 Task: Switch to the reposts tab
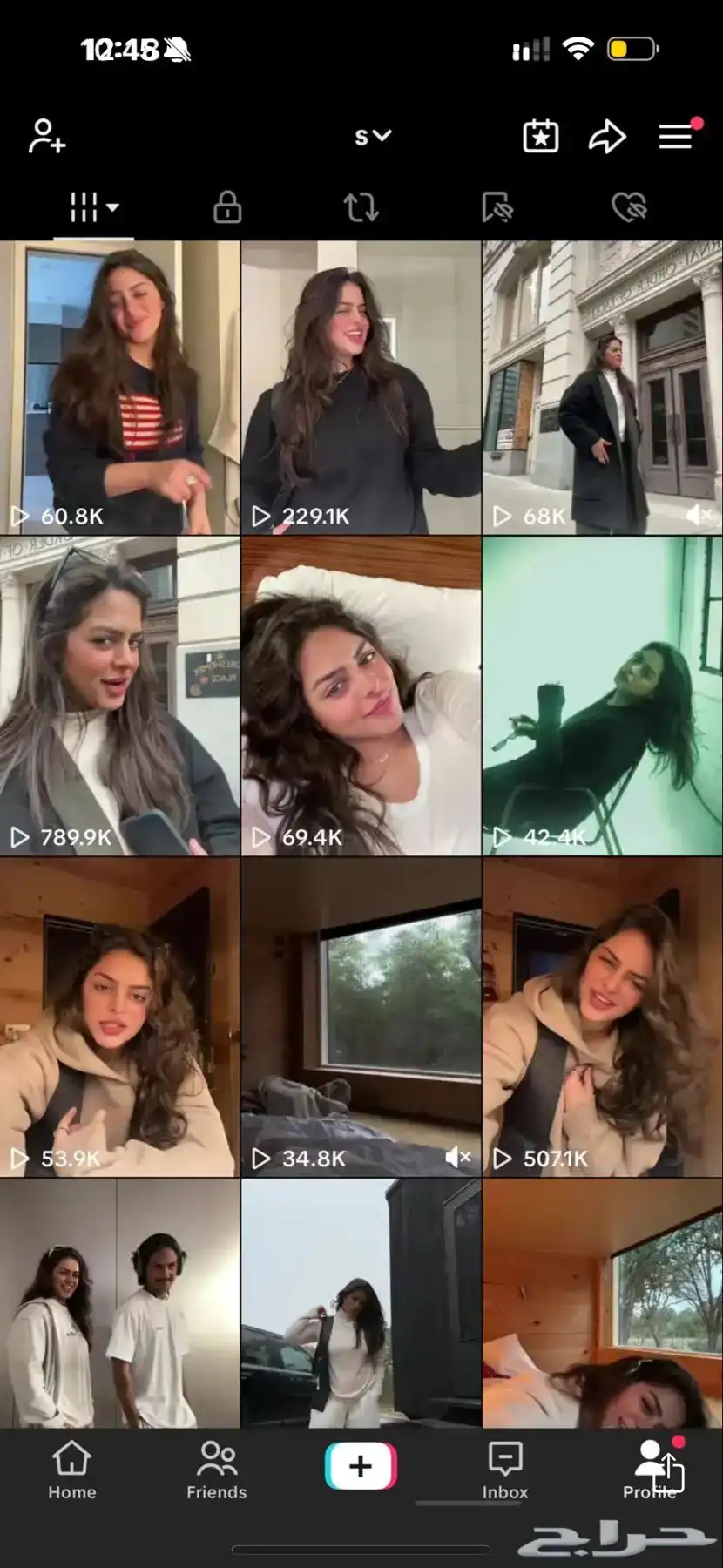click(361, 207)
